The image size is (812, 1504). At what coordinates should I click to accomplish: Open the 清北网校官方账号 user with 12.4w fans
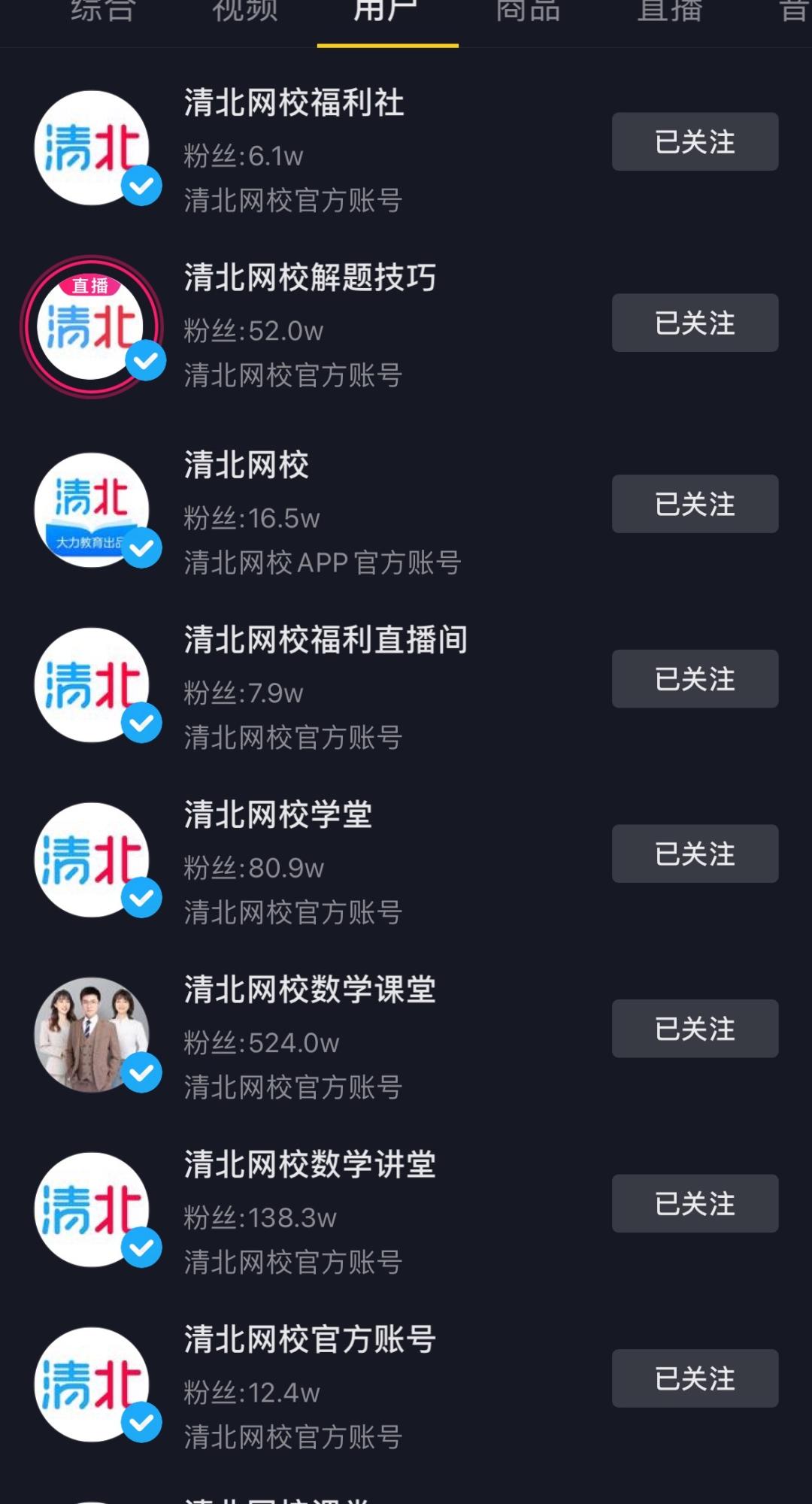coord(310,1340)
